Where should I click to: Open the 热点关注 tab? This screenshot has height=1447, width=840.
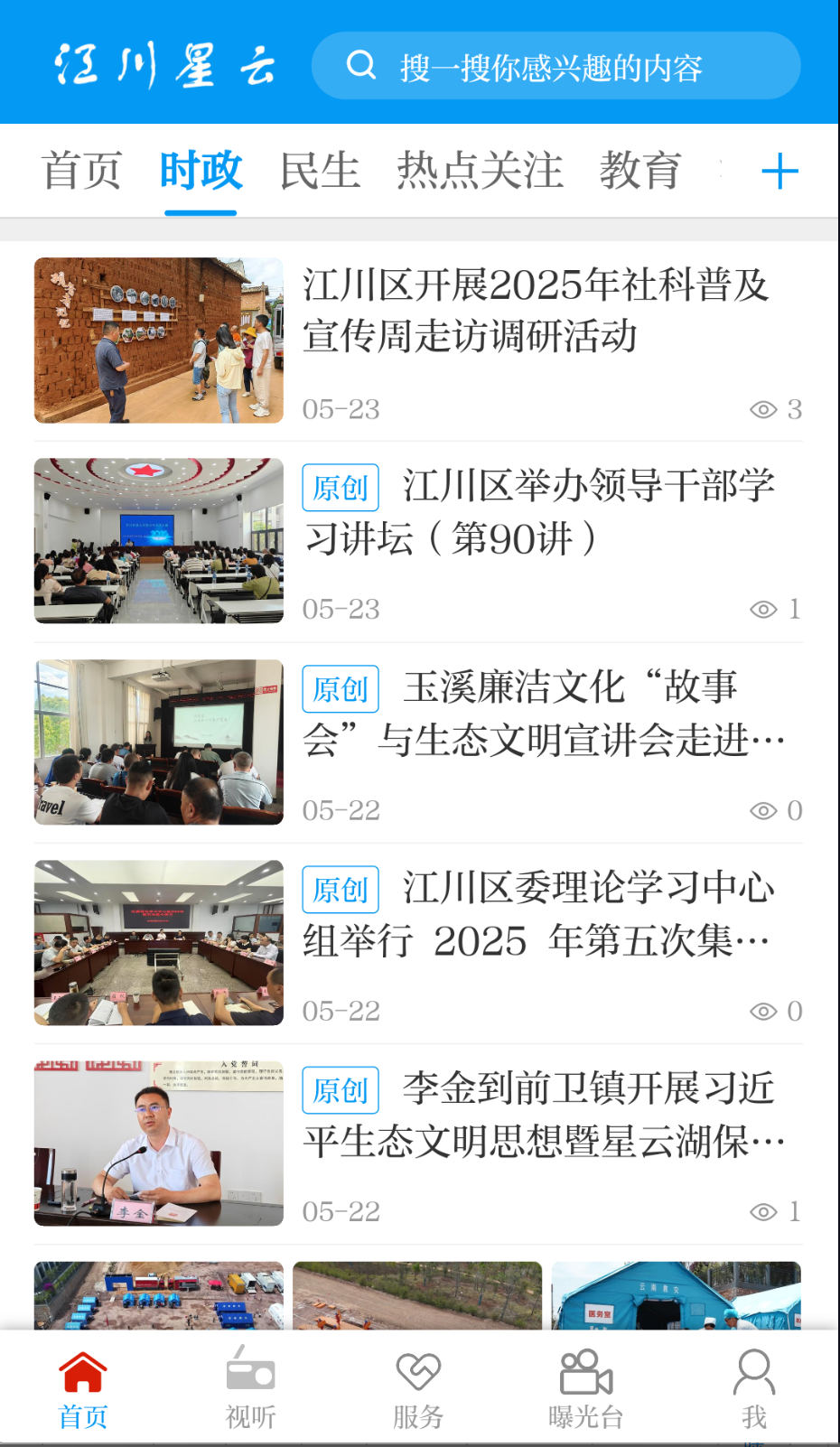480,171
